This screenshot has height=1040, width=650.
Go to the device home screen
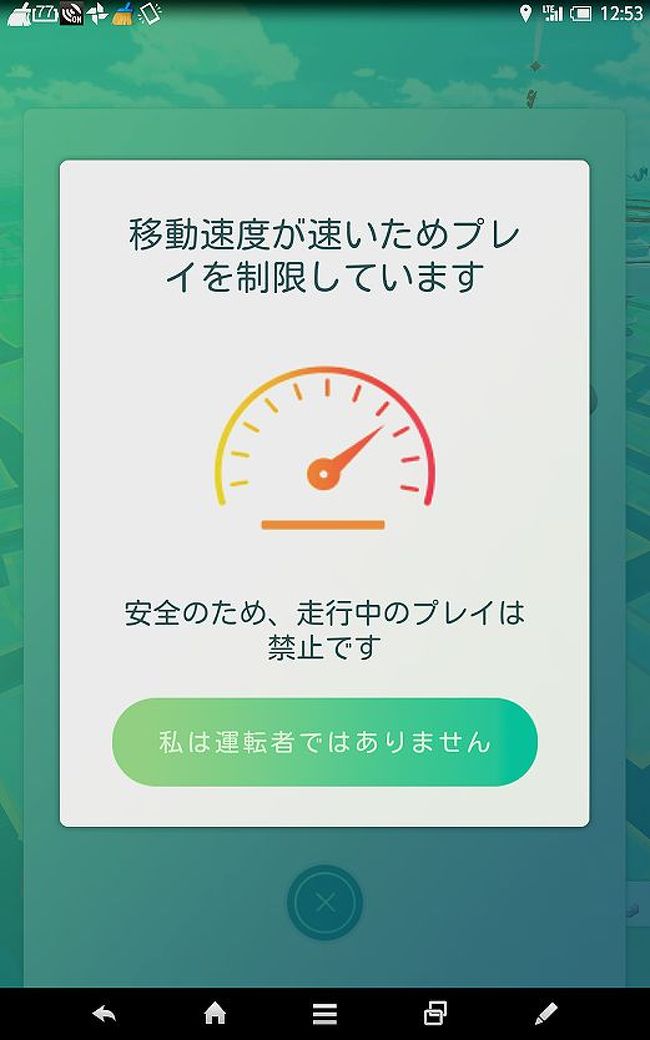[215, 1014]
